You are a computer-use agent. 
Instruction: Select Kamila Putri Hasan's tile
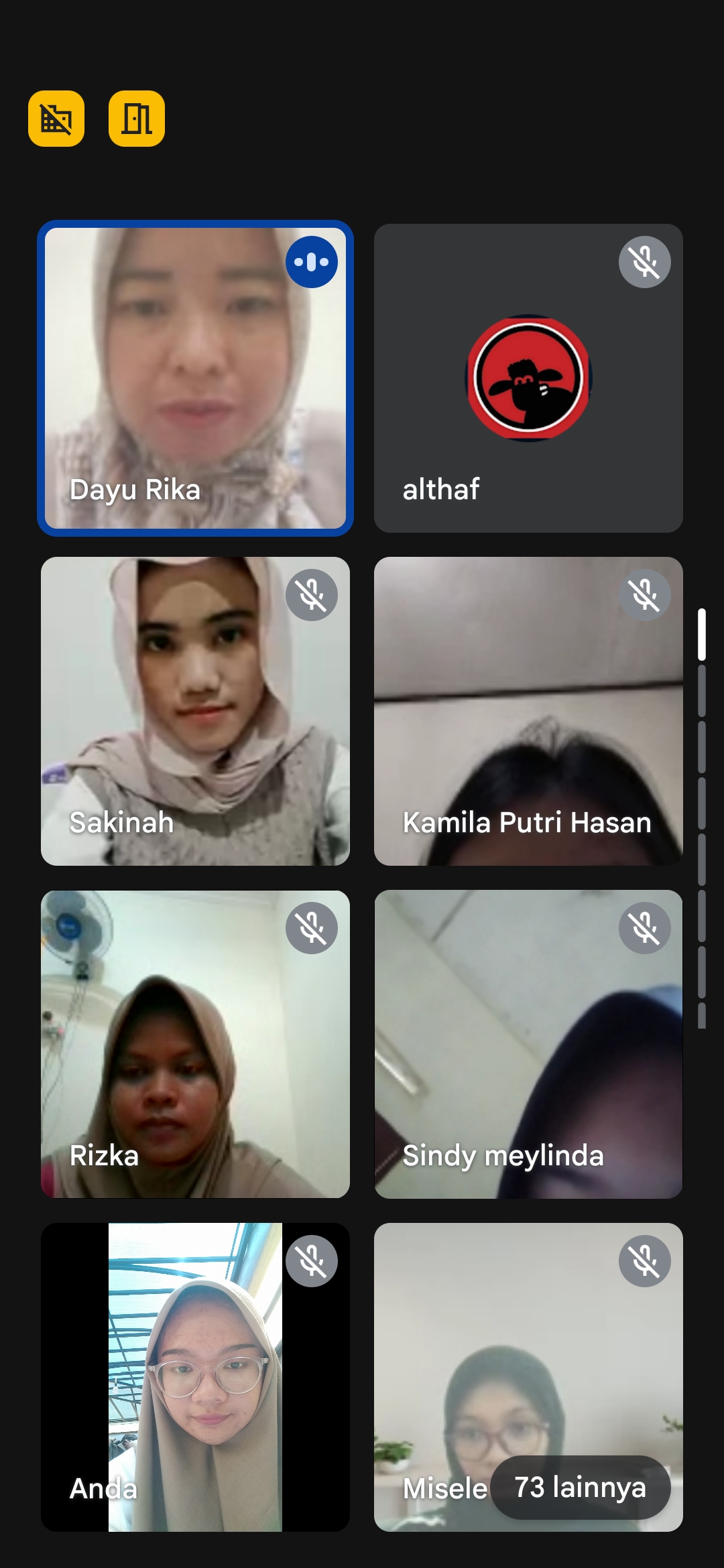(528, 711)
